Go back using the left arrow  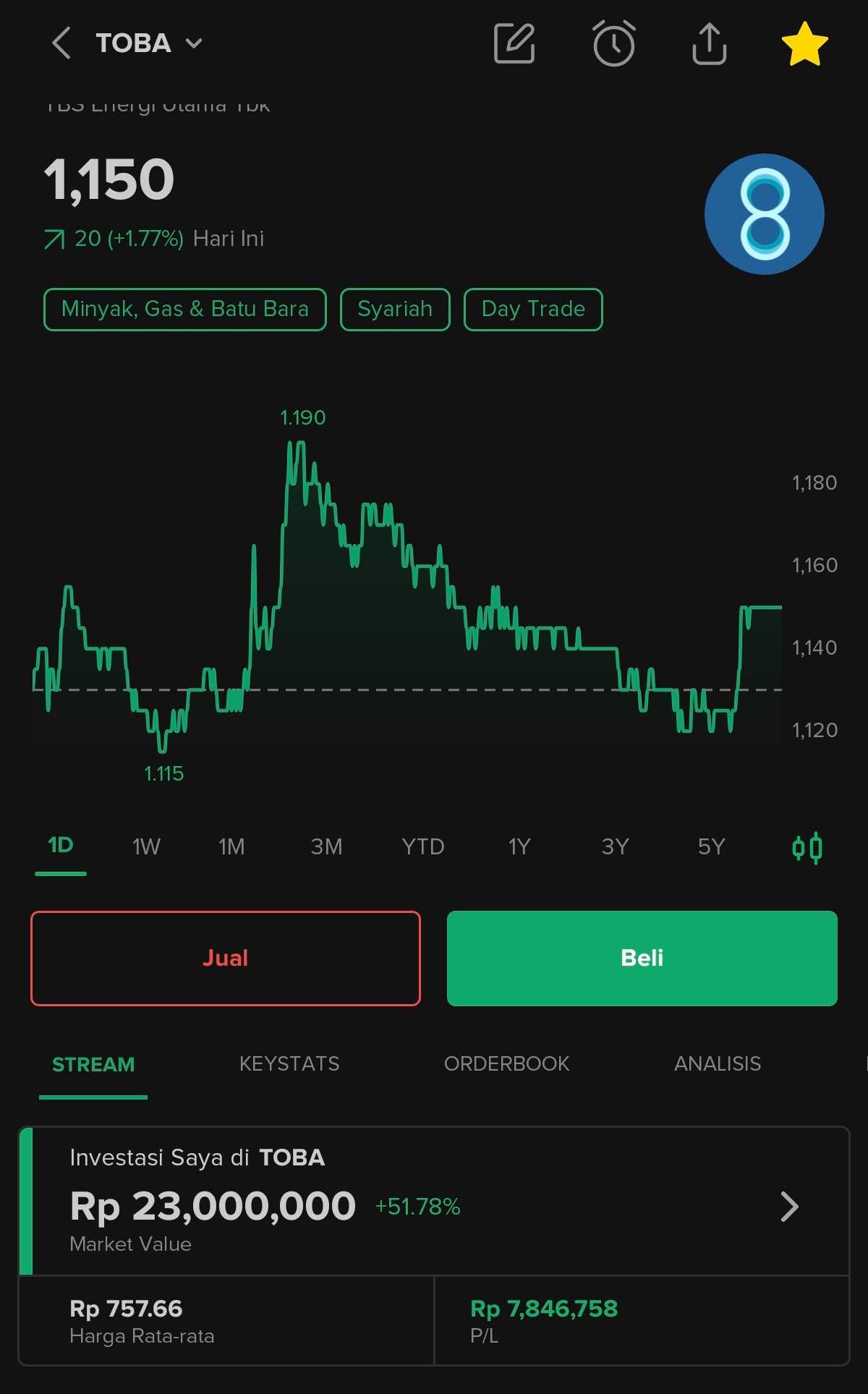[x=61, y=43]
